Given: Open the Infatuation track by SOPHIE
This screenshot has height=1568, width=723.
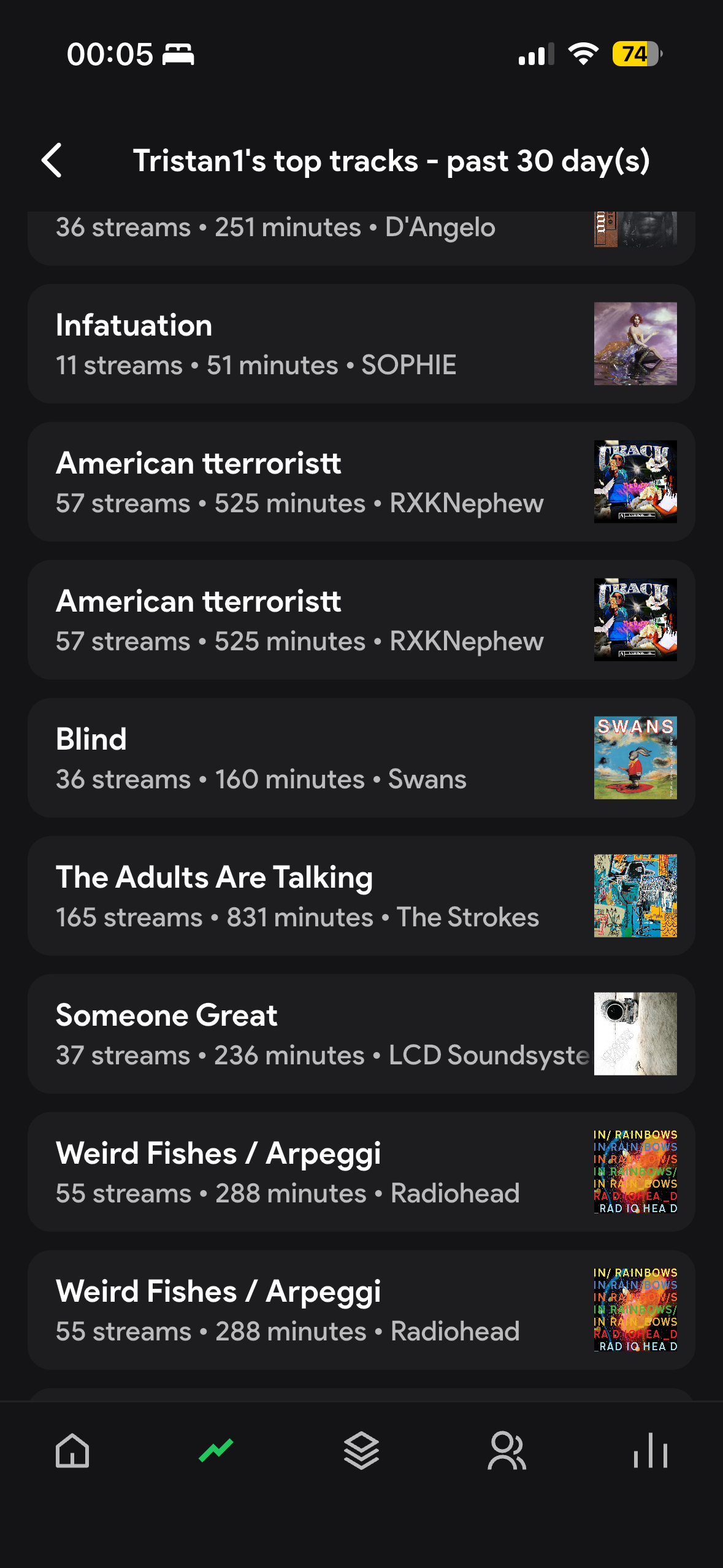Looking at the screenshot, I should pos(361,344).
